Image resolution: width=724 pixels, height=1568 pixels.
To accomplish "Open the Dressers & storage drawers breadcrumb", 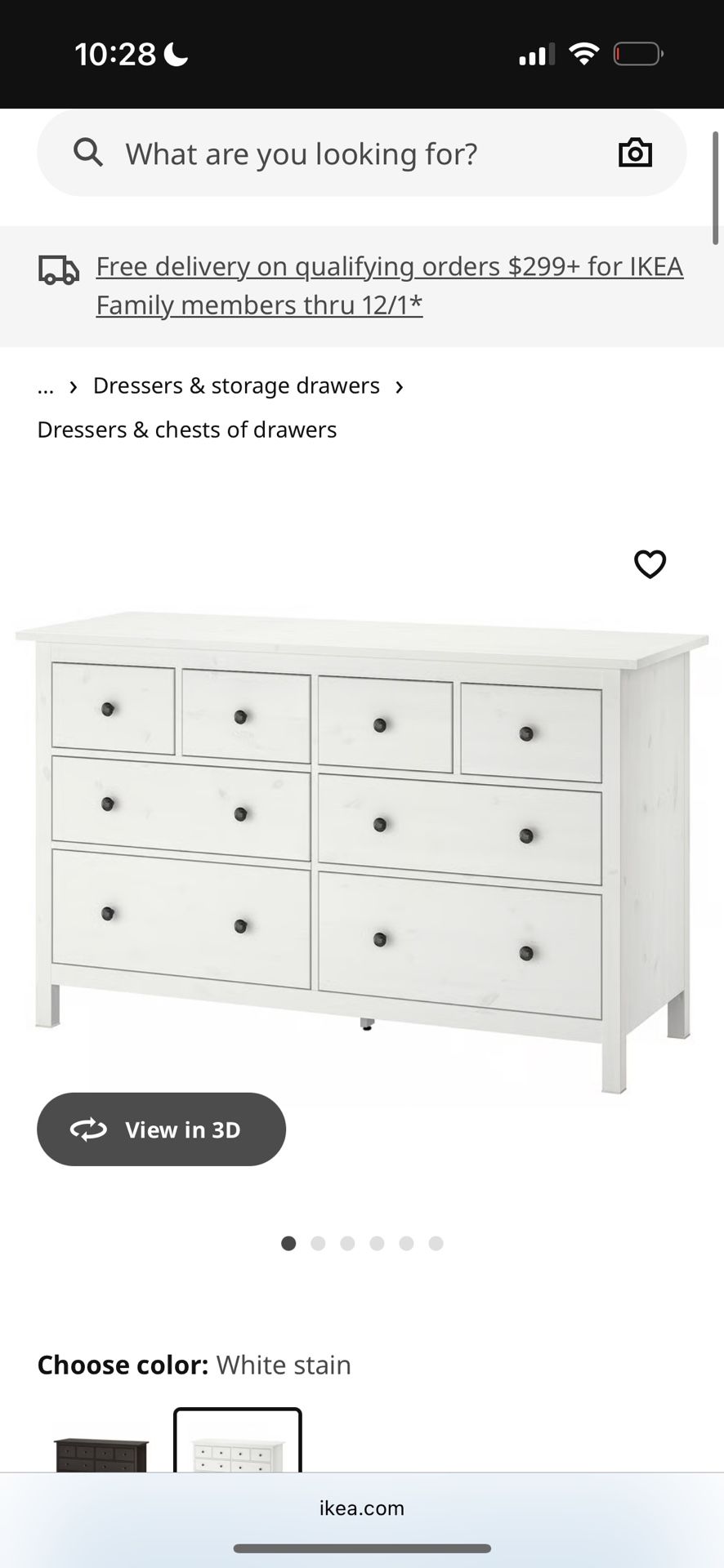I will (x=236, y=385).
